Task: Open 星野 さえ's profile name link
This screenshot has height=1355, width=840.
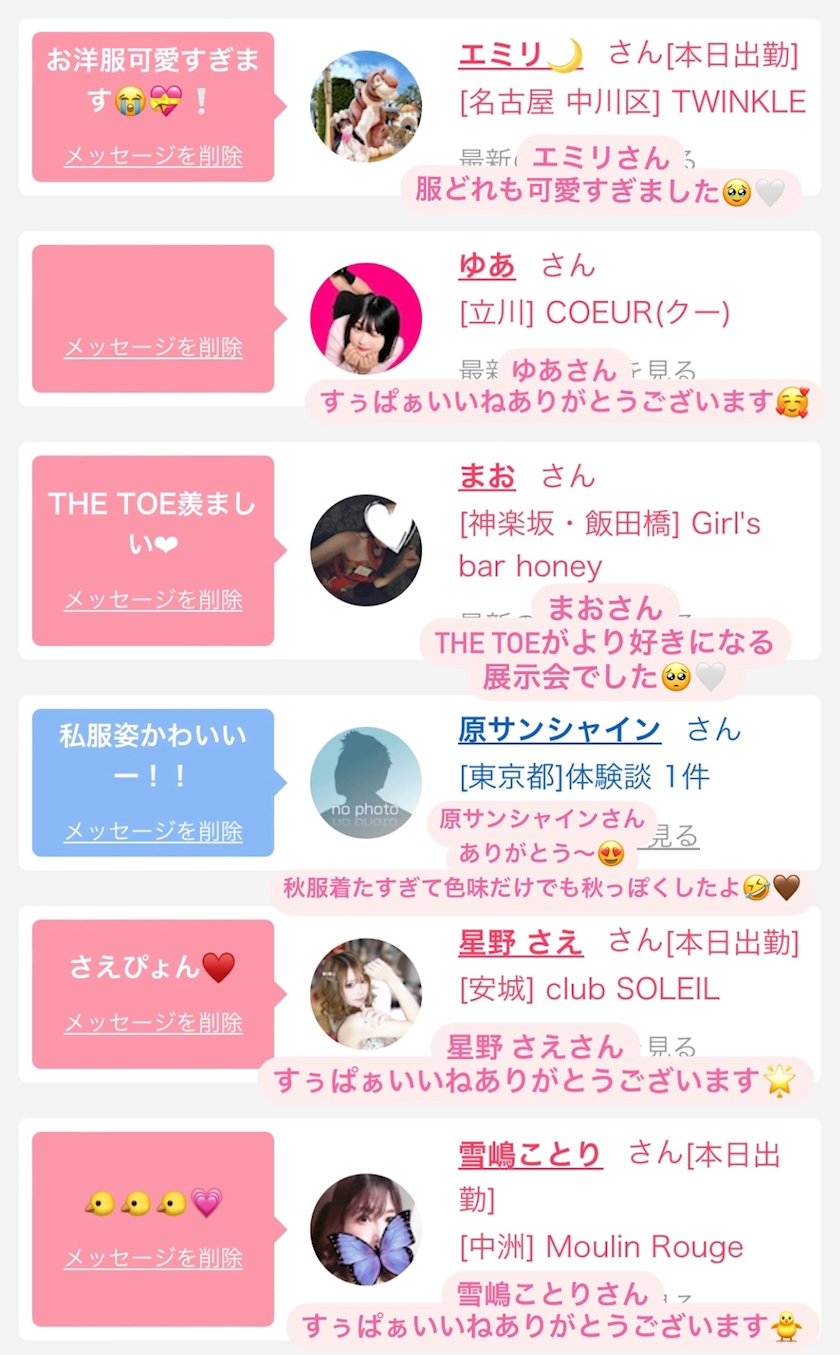Action: [x=520, y=942]
